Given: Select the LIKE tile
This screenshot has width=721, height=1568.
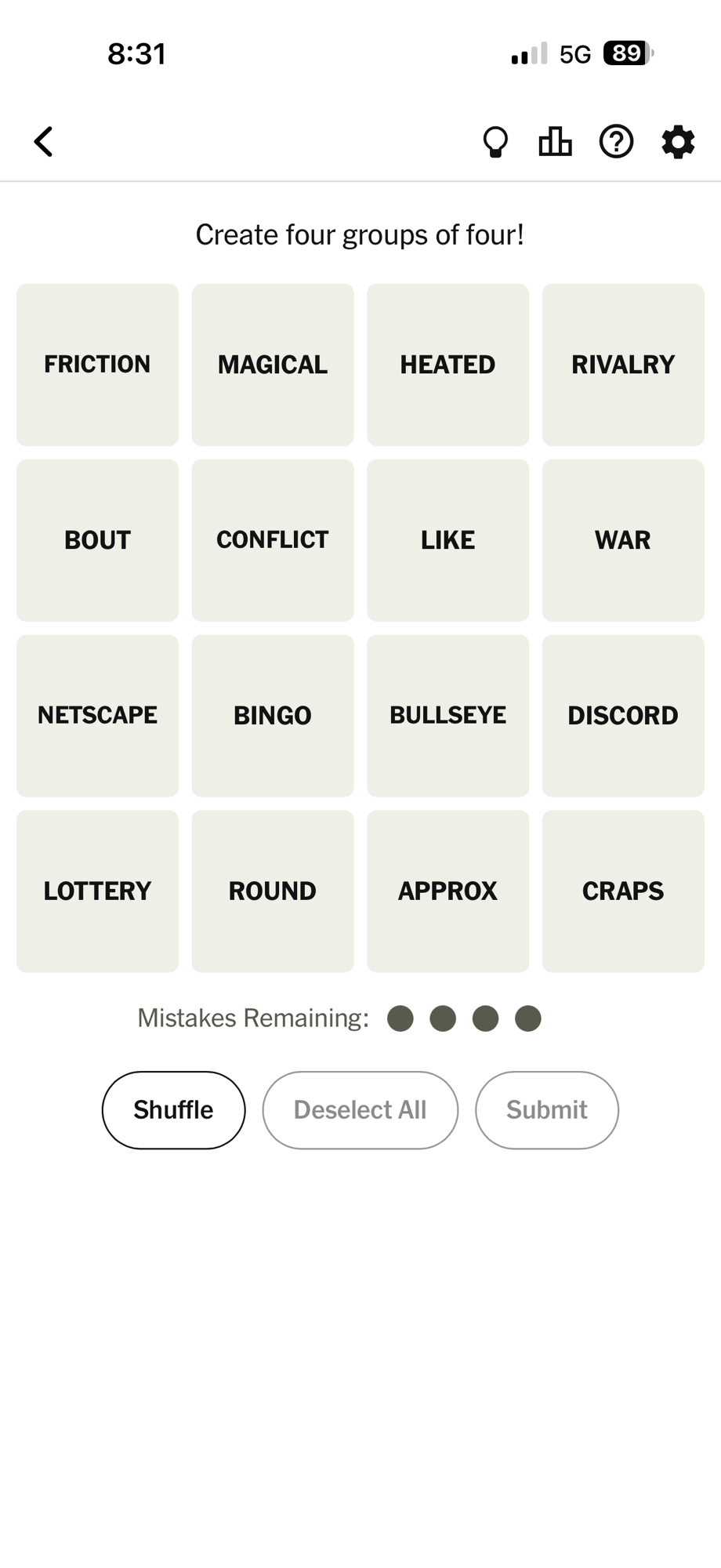Looking at the screenshot, I should click(447, 540).
